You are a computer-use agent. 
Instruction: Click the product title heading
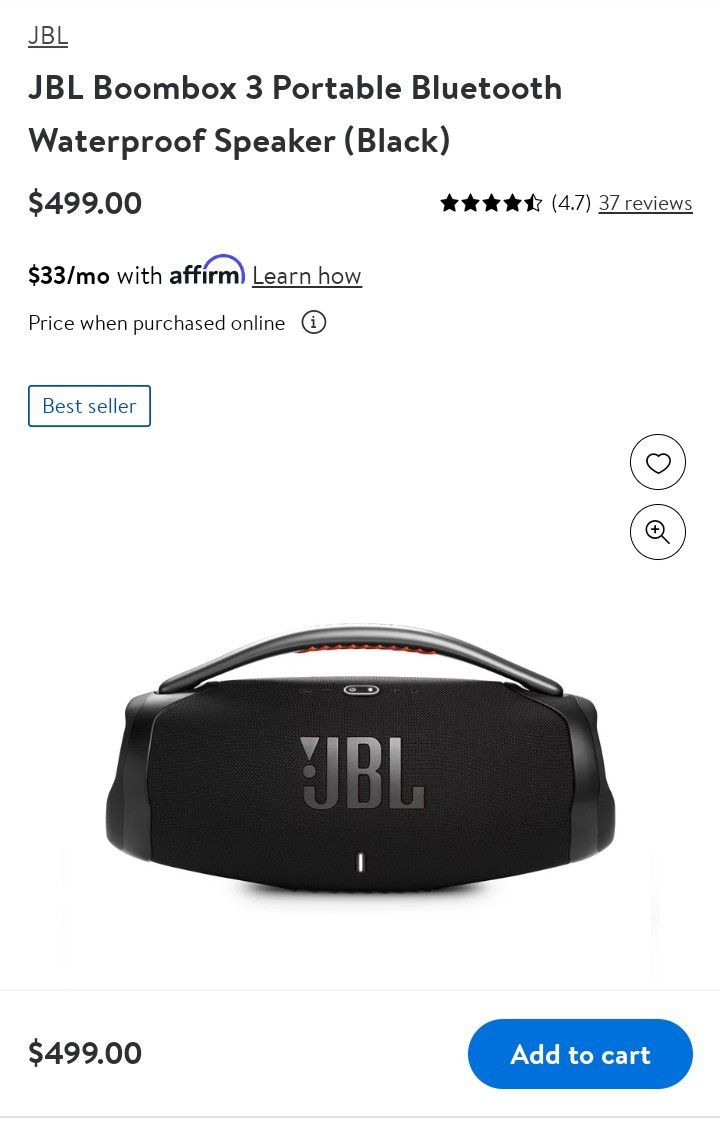[x=295, y=113]
